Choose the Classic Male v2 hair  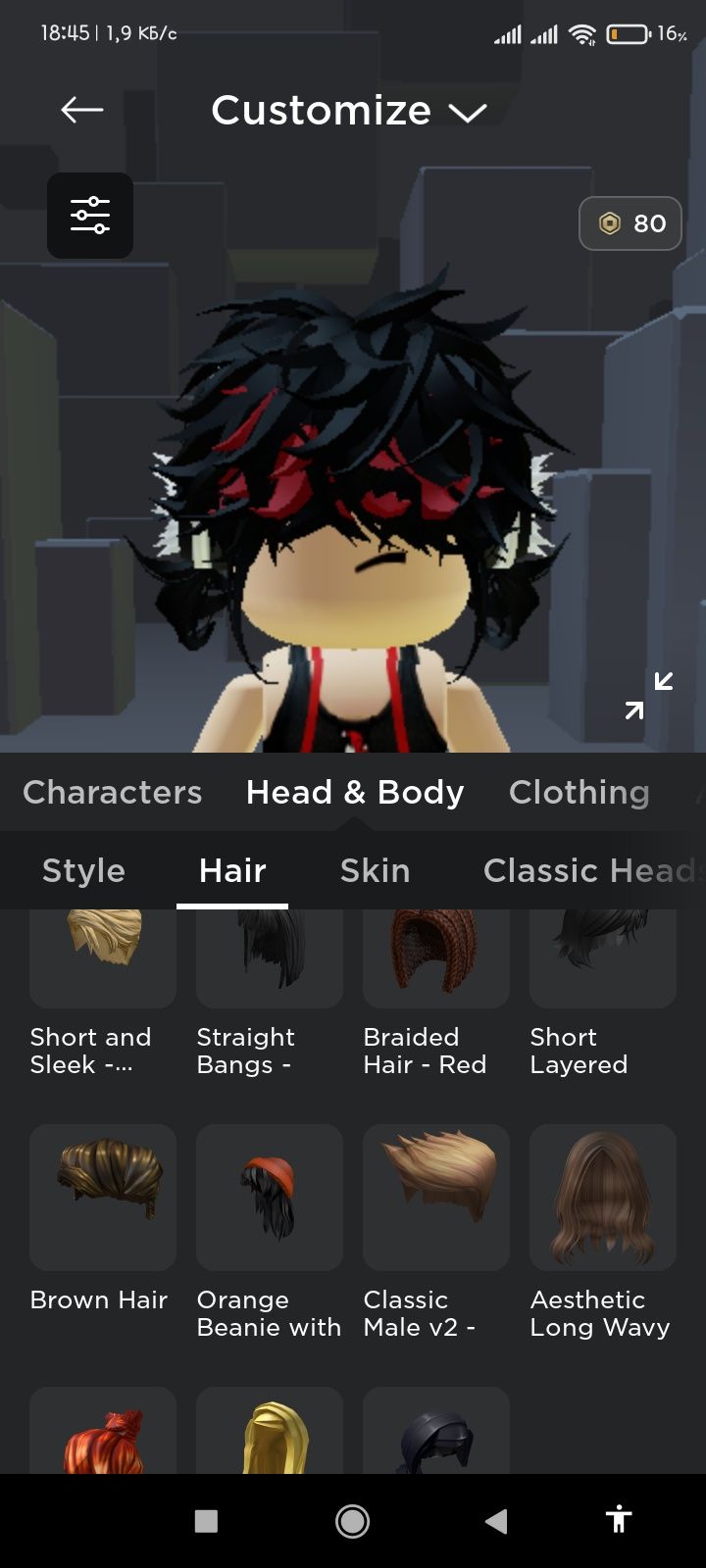436,1198
